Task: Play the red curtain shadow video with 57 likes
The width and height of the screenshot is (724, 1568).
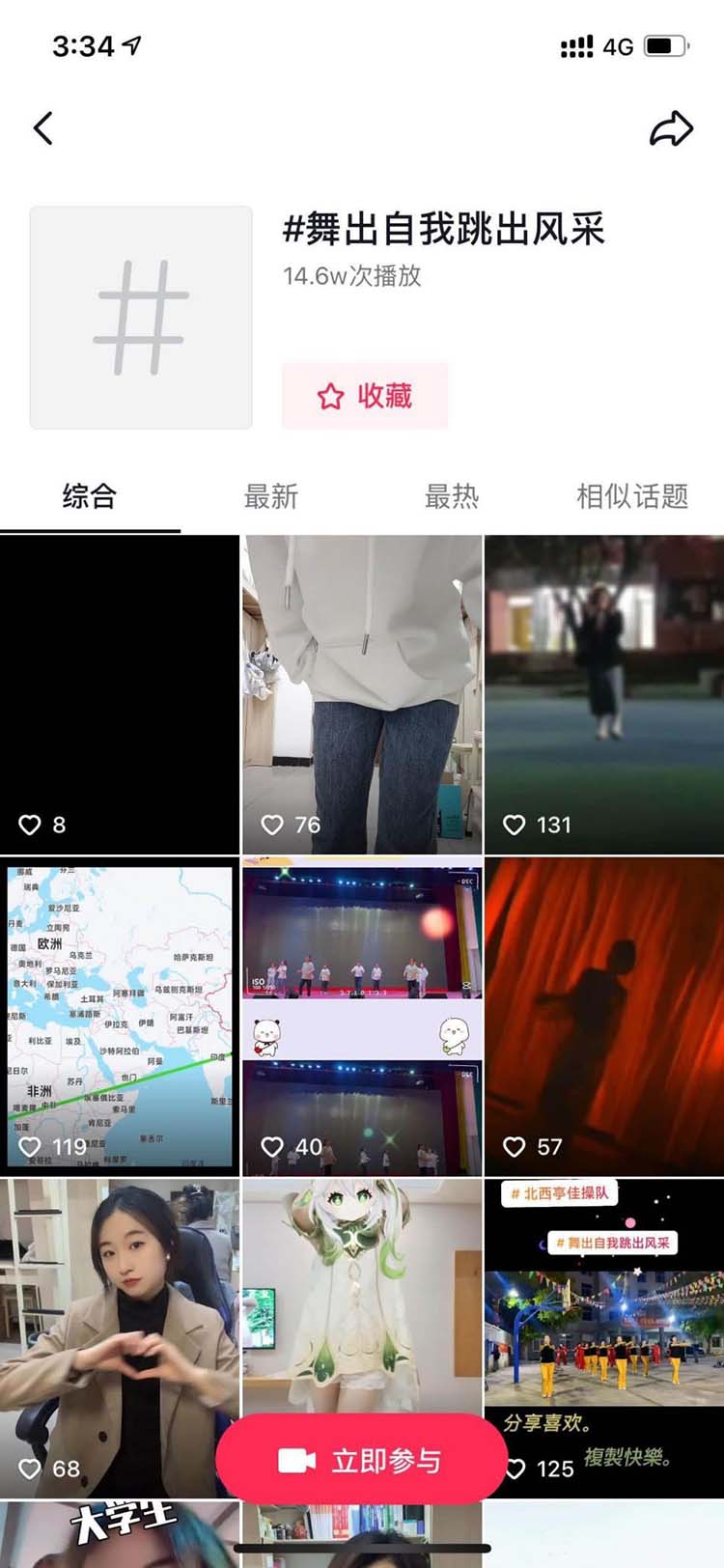Action: click(604, 1016)
